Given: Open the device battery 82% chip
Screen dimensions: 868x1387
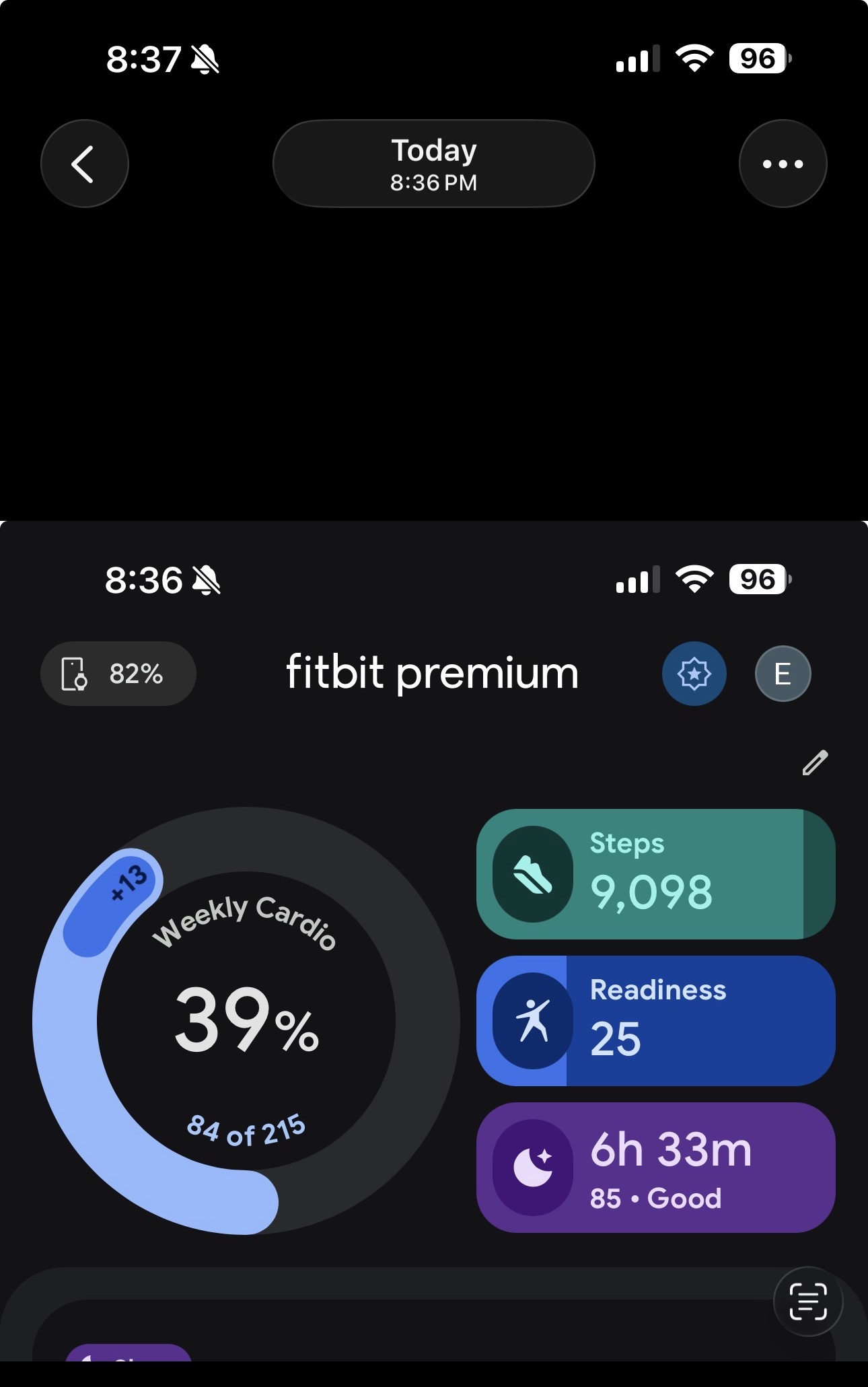Looking at the screenshot, I should [118, 674].
